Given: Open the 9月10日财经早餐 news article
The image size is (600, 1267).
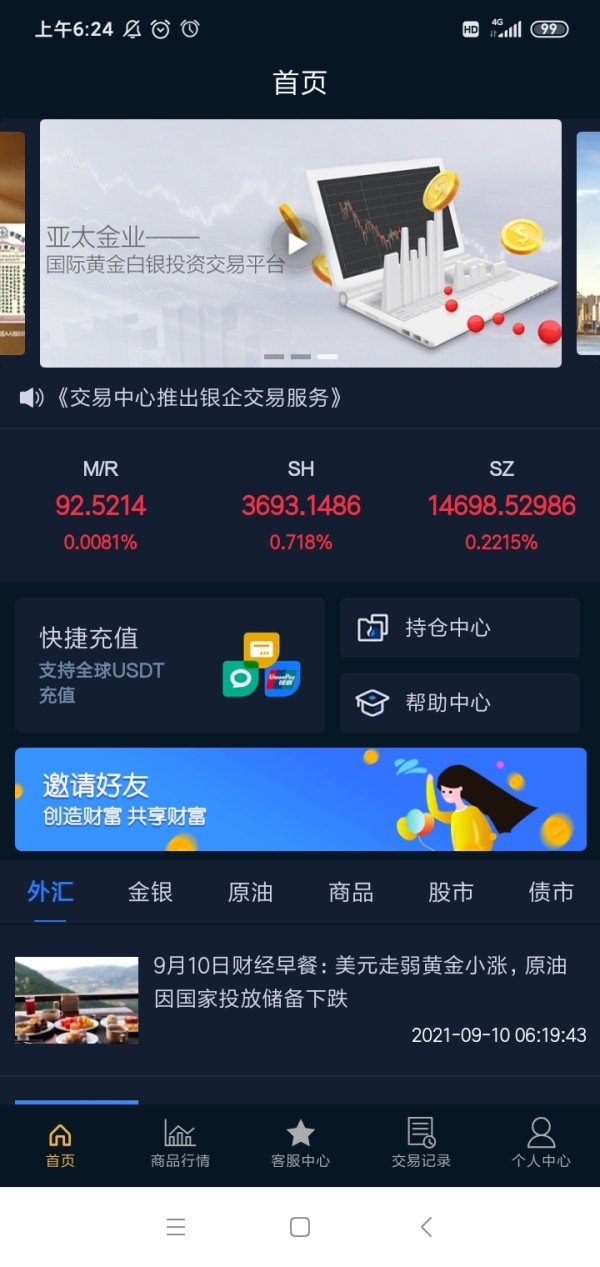Looking at the screenshot, I should coord(300,1000).
